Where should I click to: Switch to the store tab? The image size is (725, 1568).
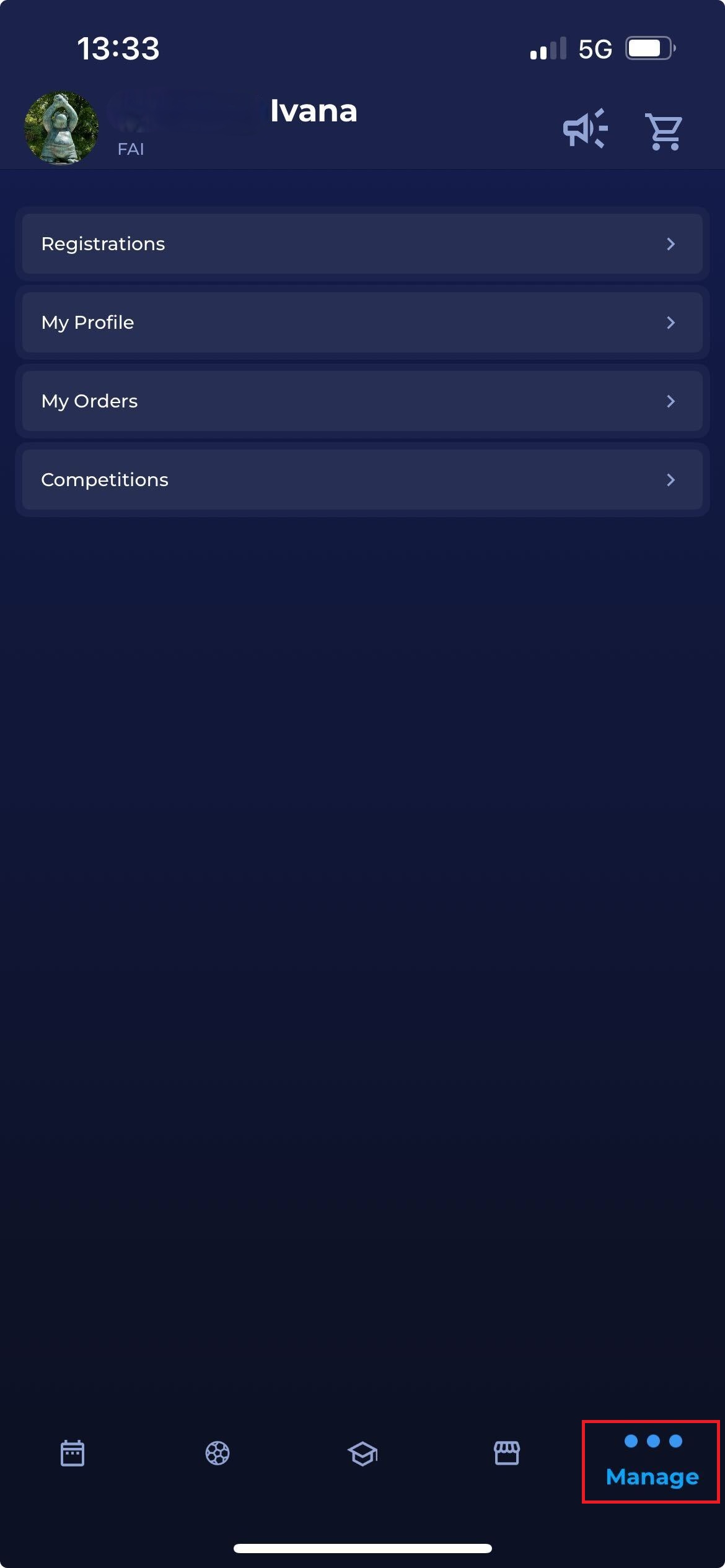(x=507, y=1453)
